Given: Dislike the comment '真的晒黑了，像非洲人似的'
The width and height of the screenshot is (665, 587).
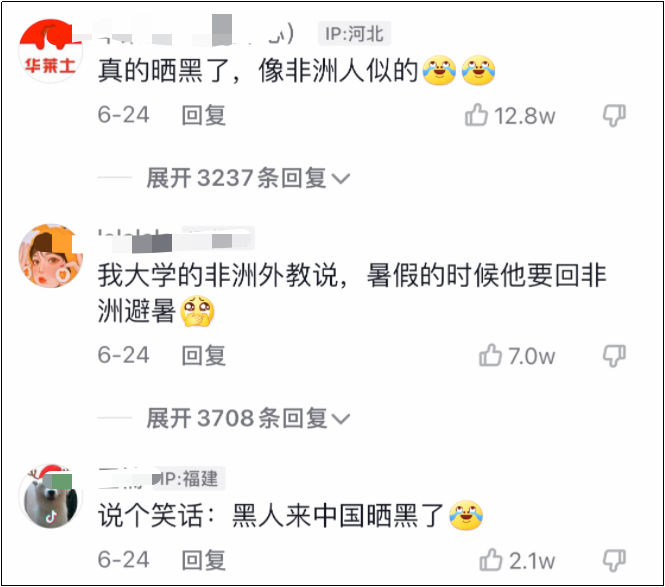Looking at the screenshot, I should pyautogui.click(x=614, y=115).
